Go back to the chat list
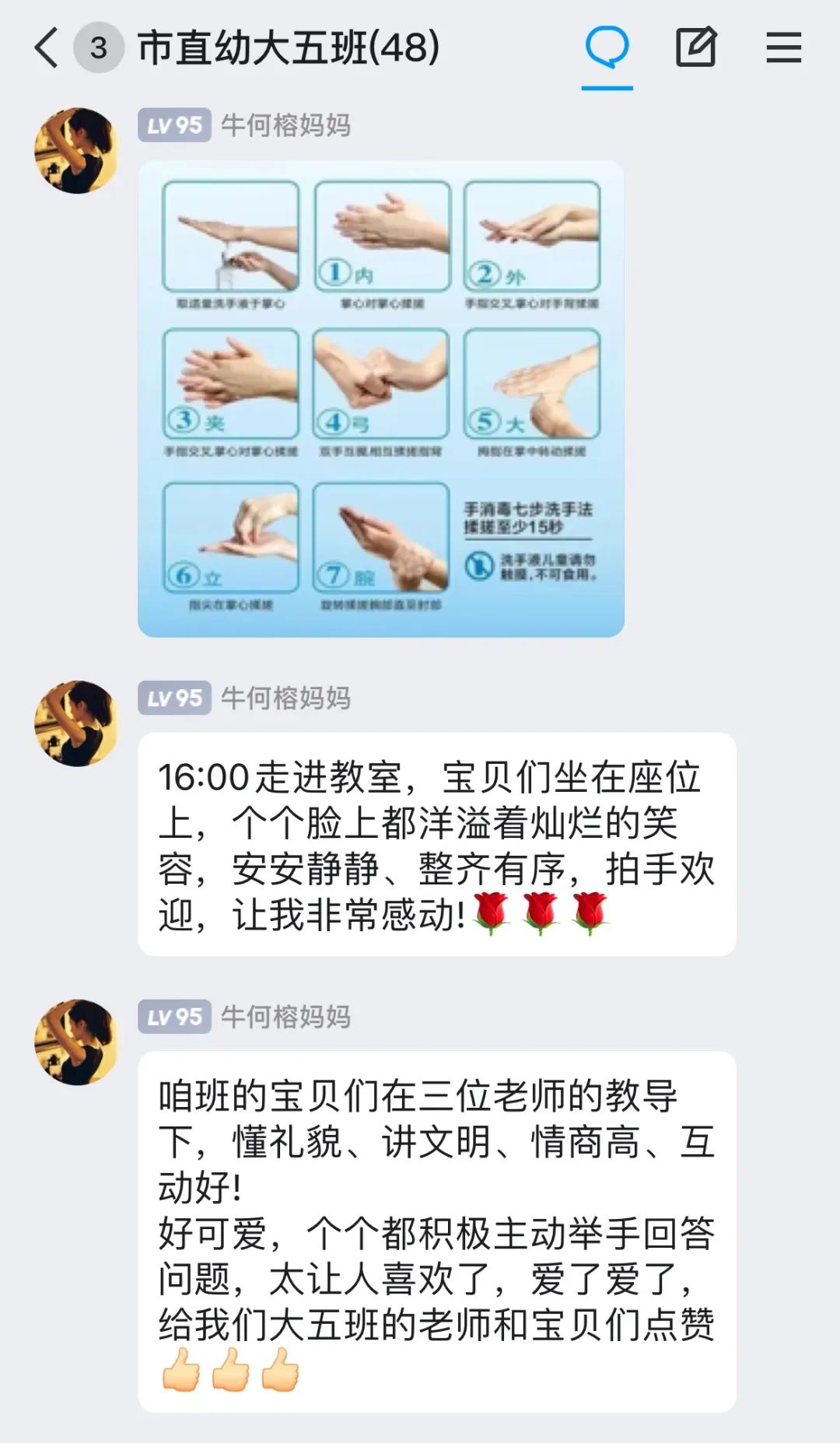840x1443 pixels. [47, 47]
